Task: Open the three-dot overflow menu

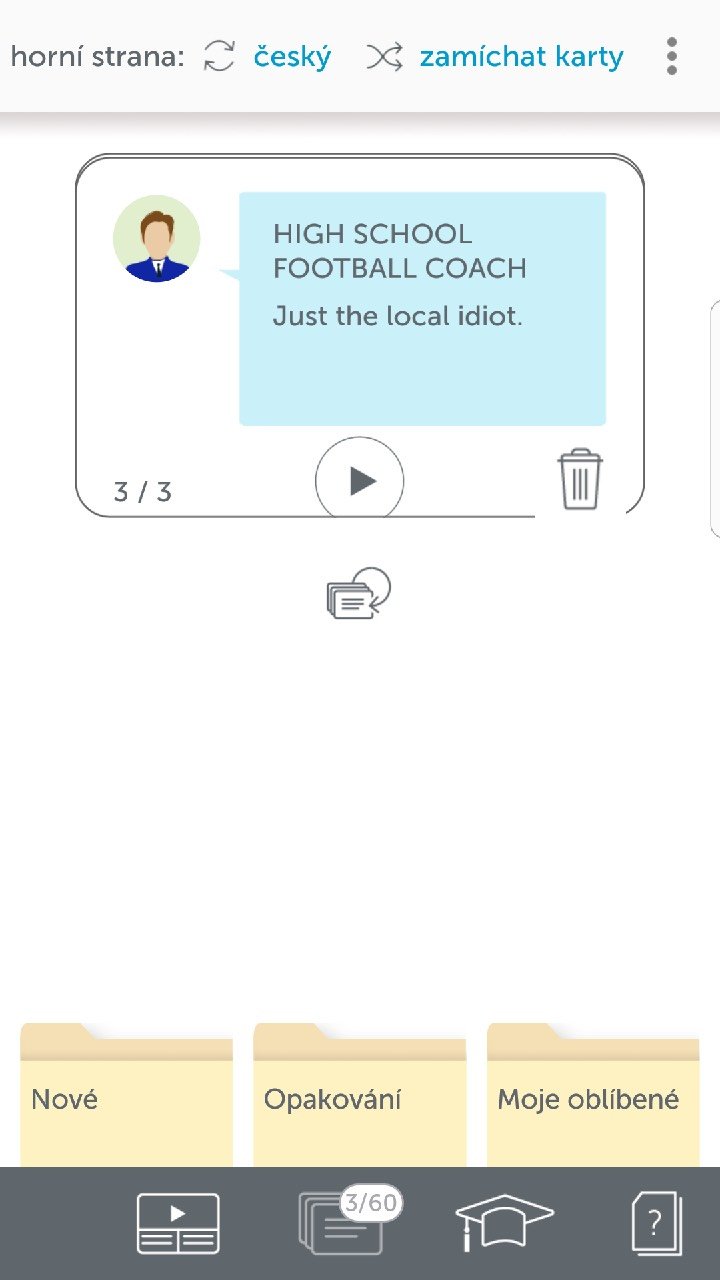Action: [x=672, y=57]
